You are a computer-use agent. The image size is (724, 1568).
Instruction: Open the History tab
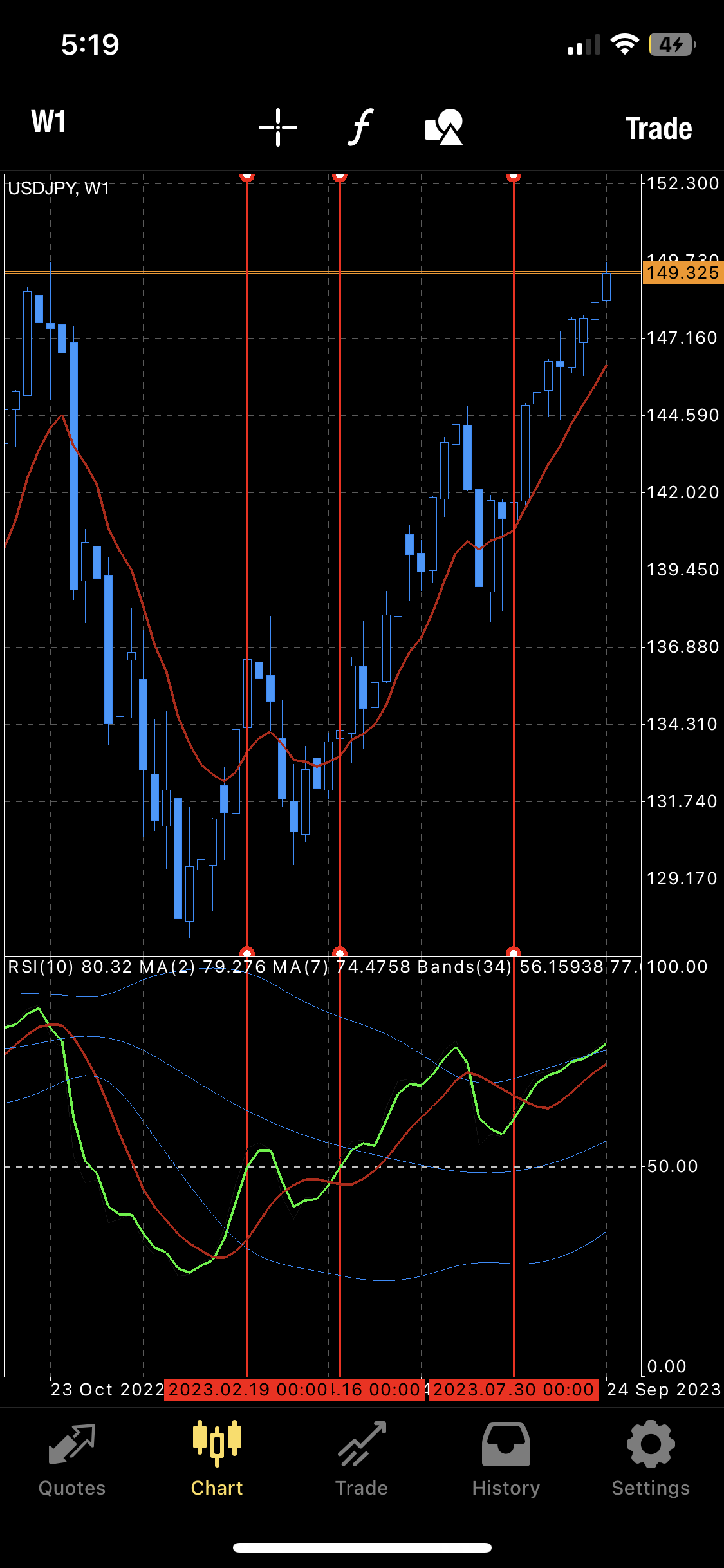point(506,1459)
